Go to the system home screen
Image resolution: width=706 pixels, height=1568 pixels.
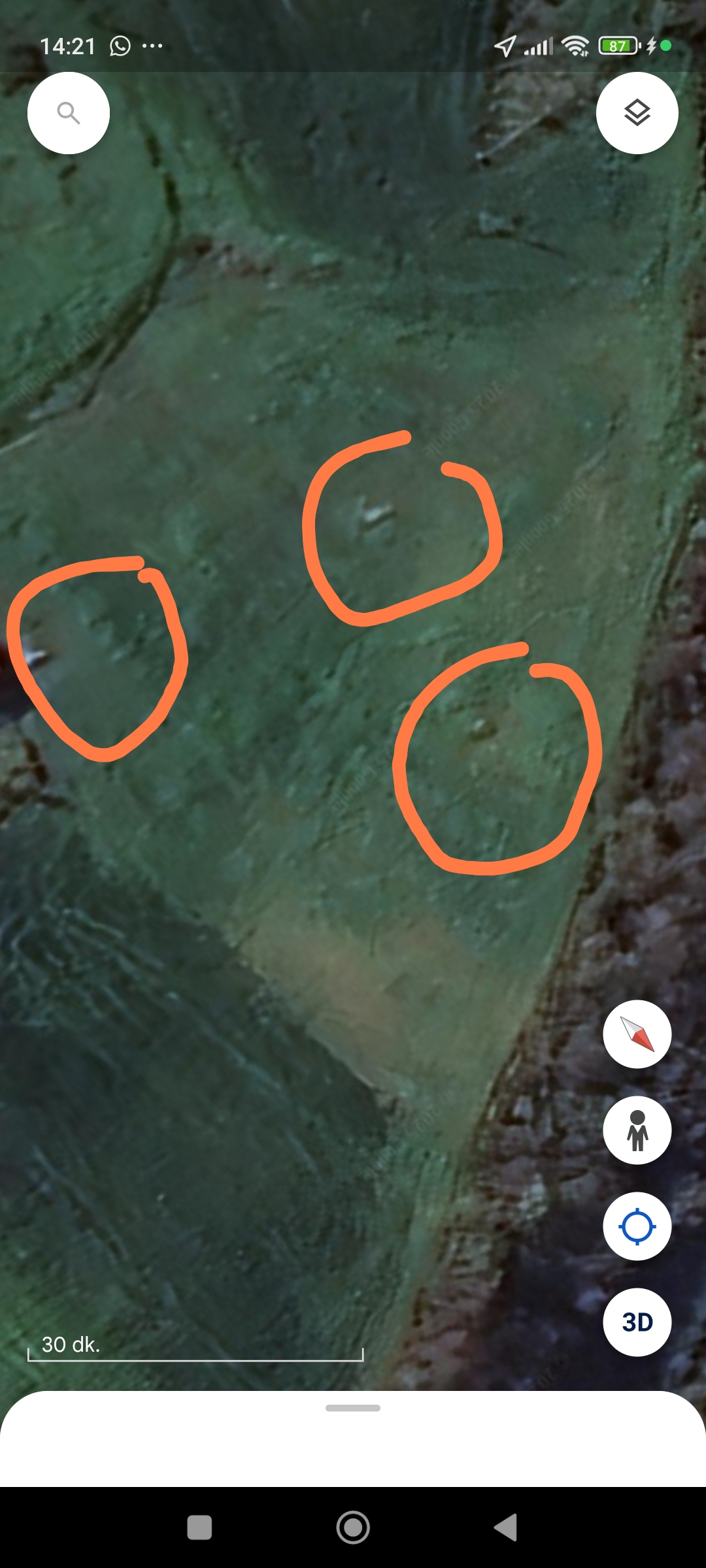click(x=353, y=1527)
